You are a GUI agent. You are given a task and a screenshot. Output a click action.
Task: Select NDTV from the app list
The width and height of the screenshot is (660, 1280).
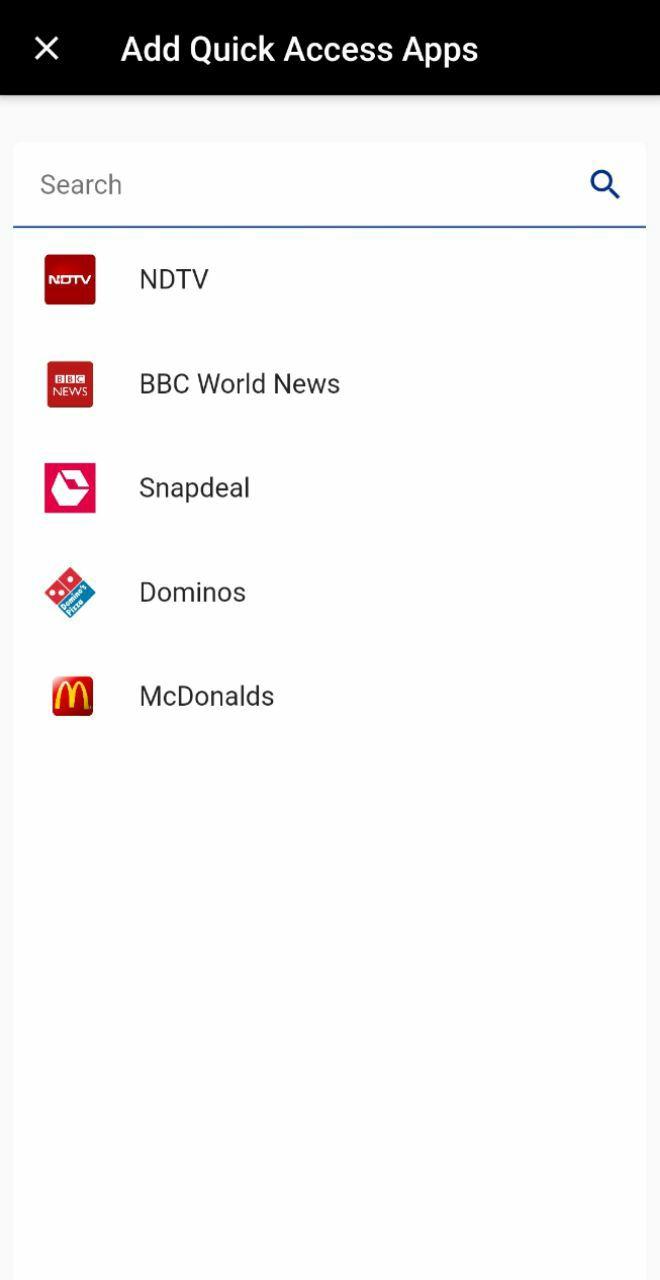[x=330, y=279]
